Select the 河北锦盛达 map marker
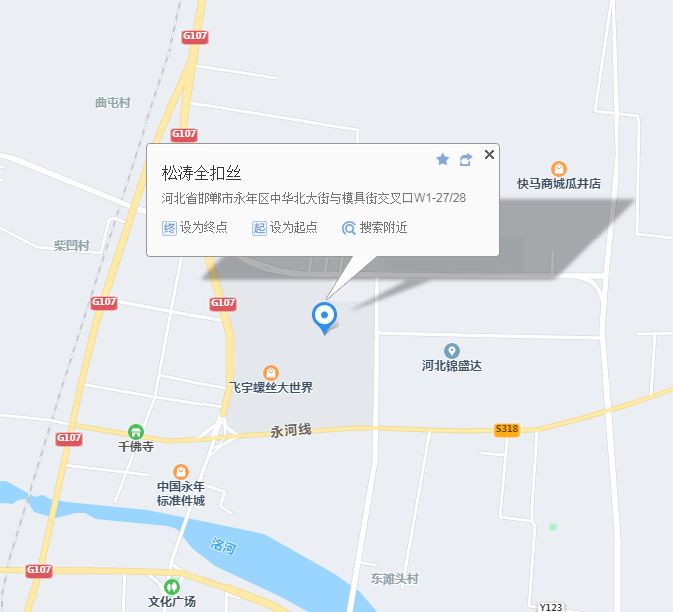 click(x=452, y=351)
